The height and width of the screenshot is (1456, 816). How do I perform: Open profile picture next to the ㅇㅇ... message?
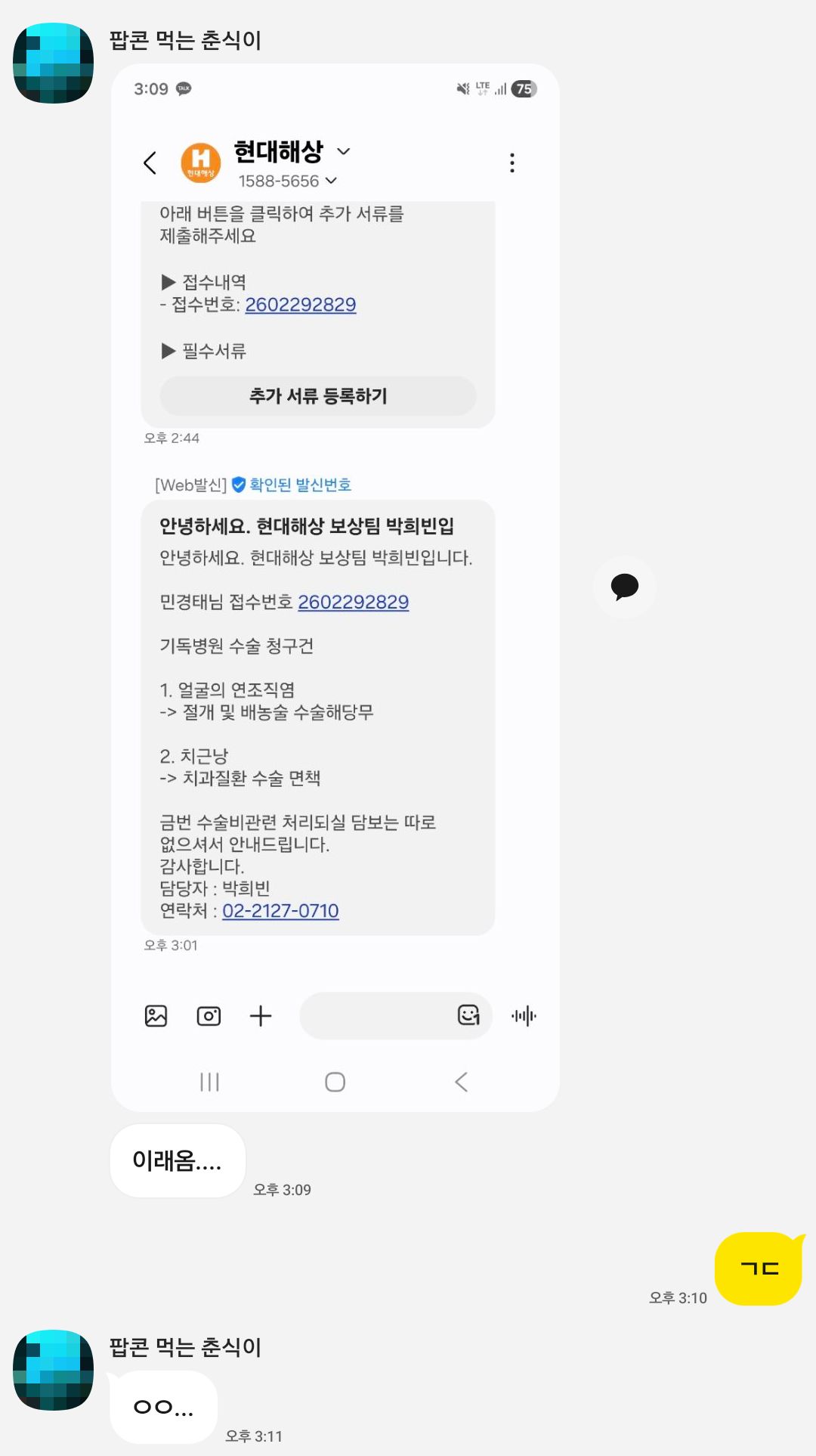(x=53, y=1370)
